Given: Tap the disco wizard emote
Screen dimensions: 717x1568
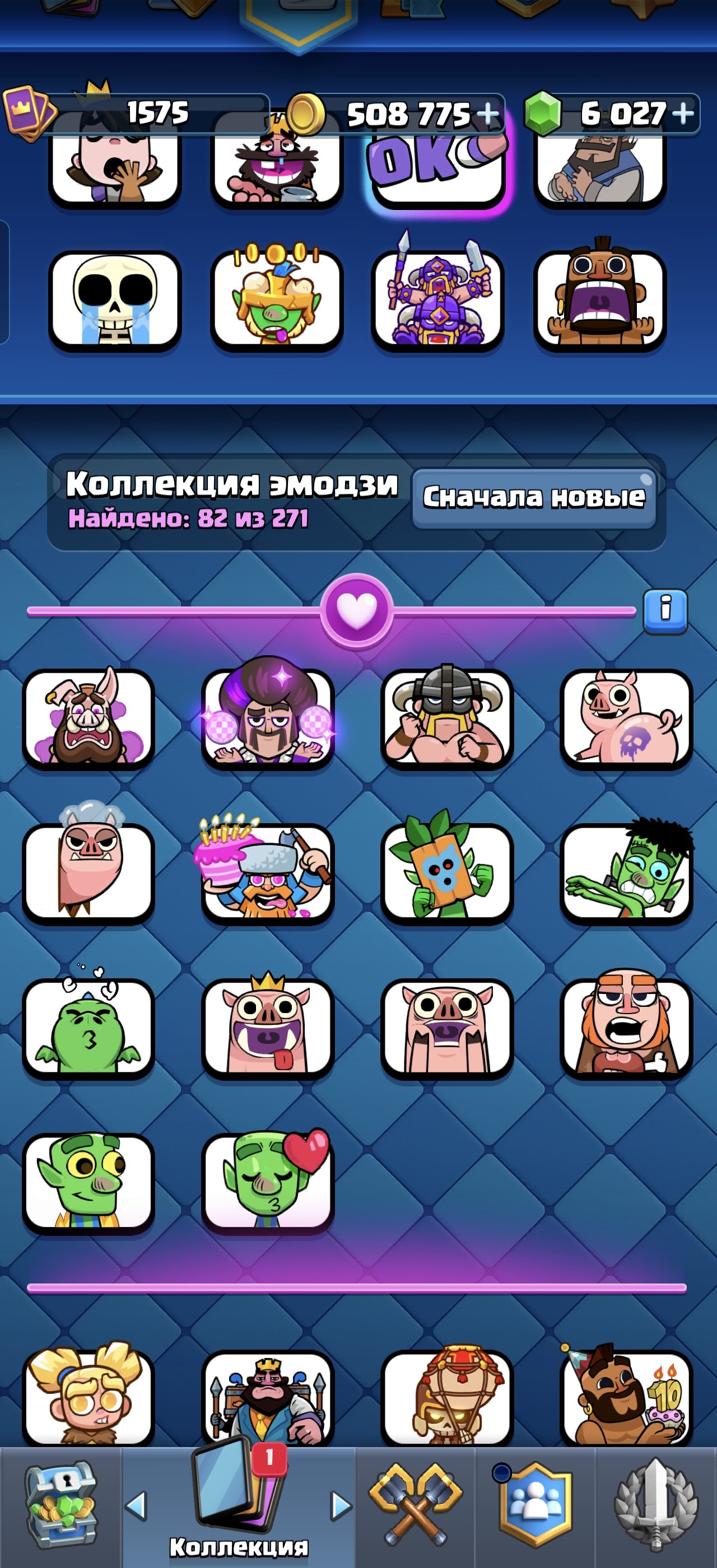Looking at the screenshot, I should pos(268,715).
